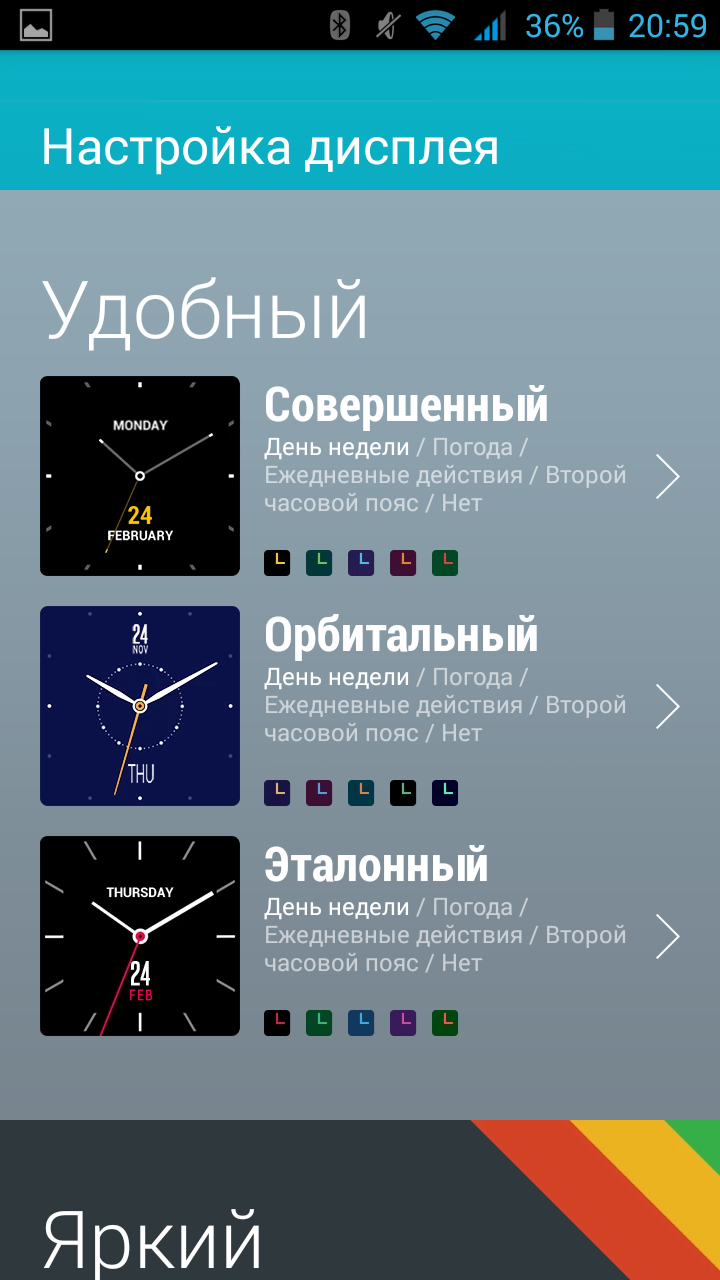Tap the Эталонный clock preview thumbnail
This screenshot has width=720, height=1280.
pos(140,936)
